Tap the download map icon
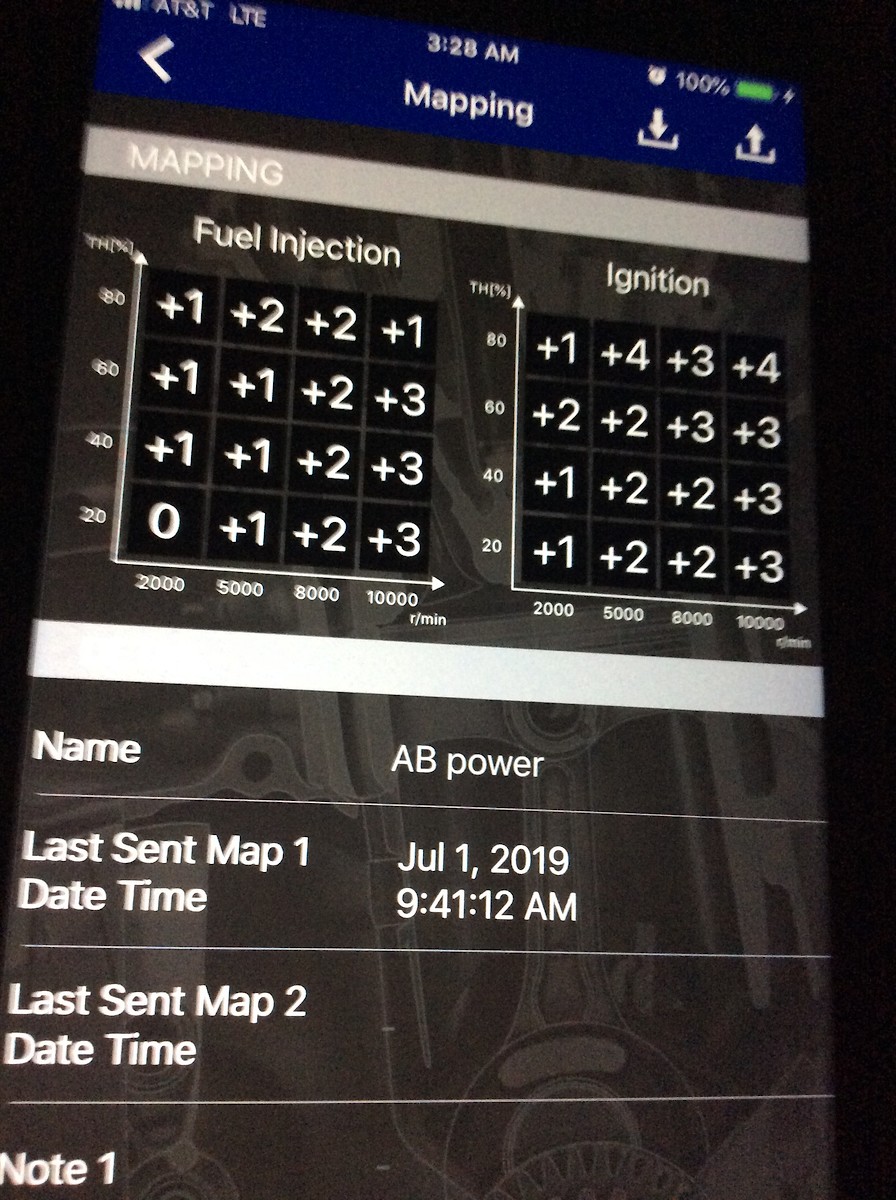This screenshot has width=896, height=1200. coord(658,129)
